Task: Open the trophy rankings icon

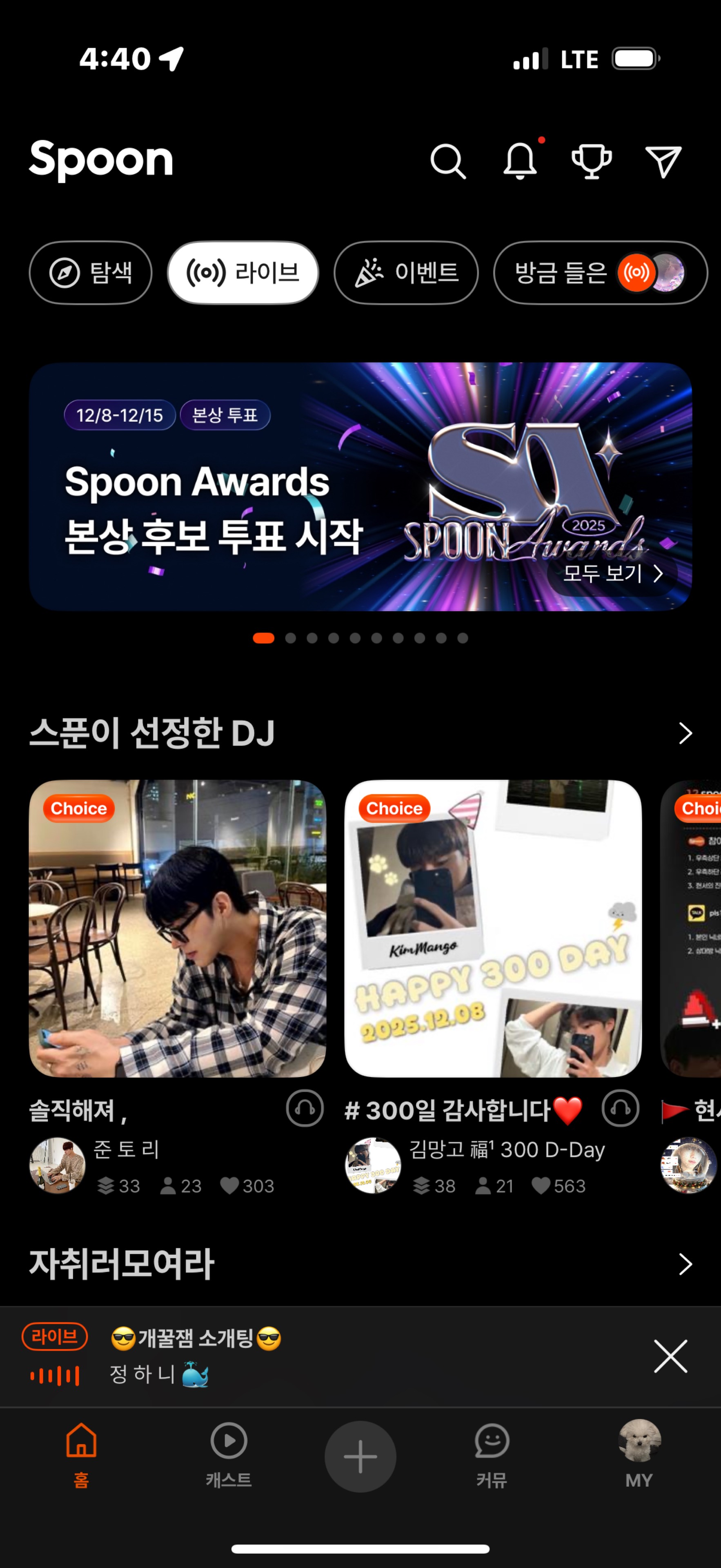Action: pyautogui.click(x=592, y=161)
